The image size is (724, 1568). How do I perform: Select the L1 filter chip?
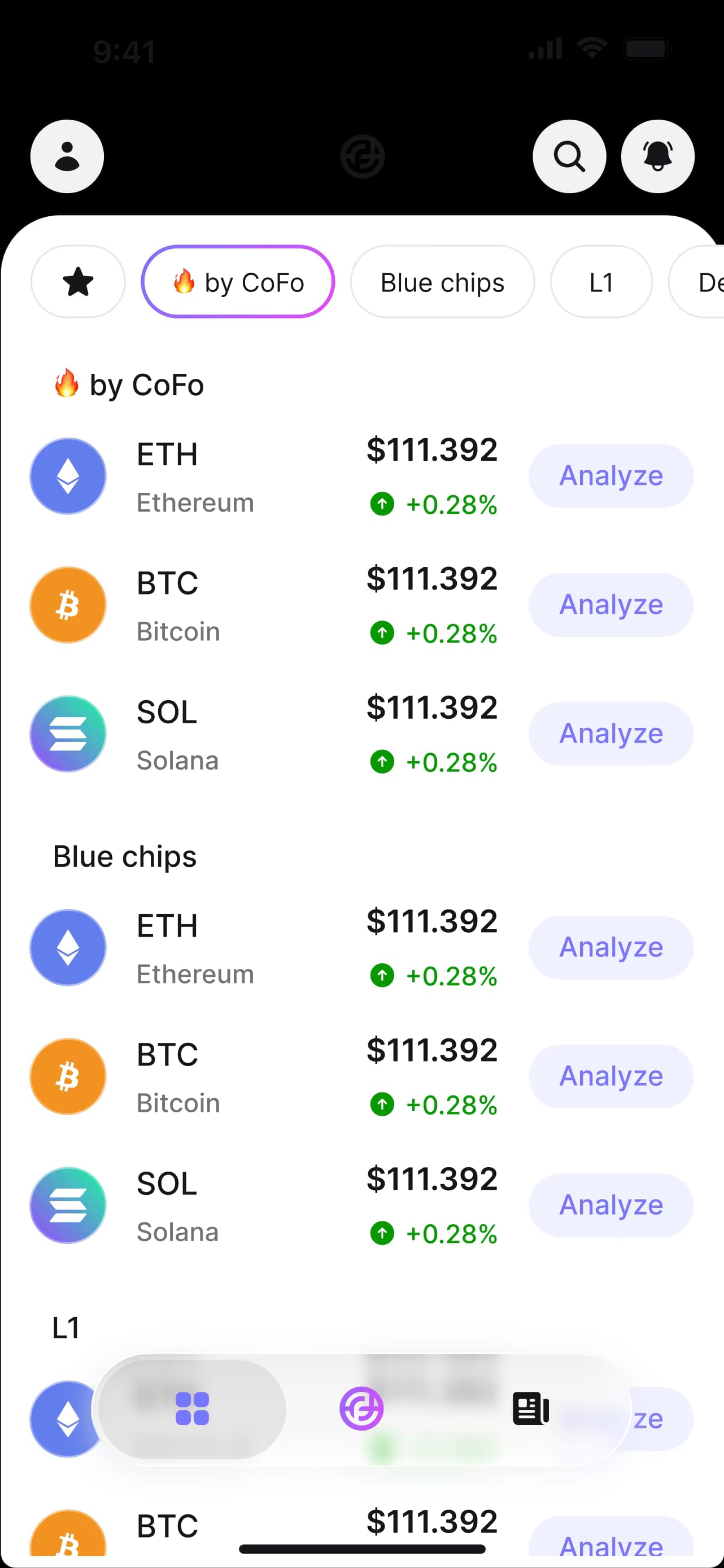click(x=601, y=282)
